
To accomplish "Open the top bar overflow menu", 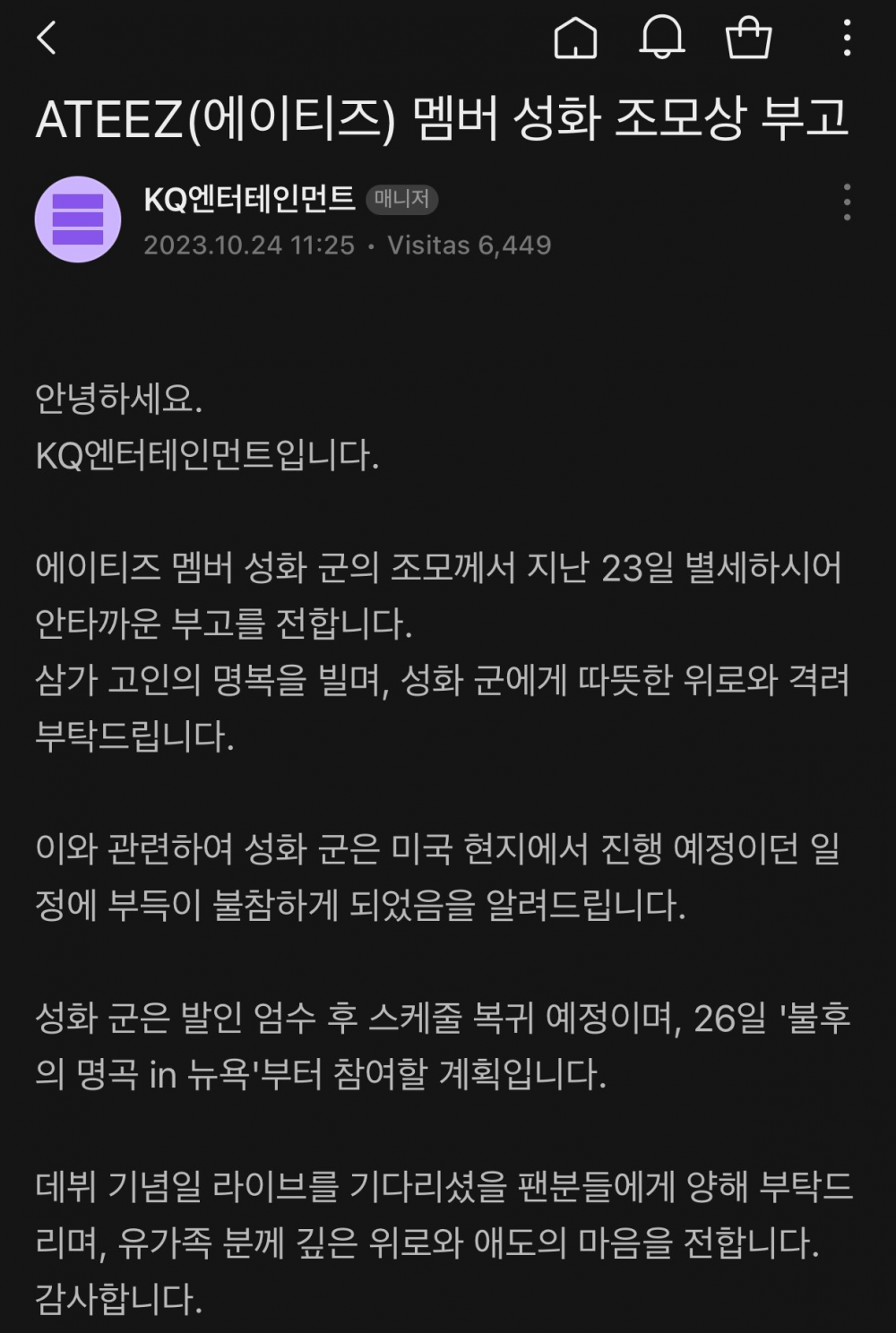I will [847, 39].
